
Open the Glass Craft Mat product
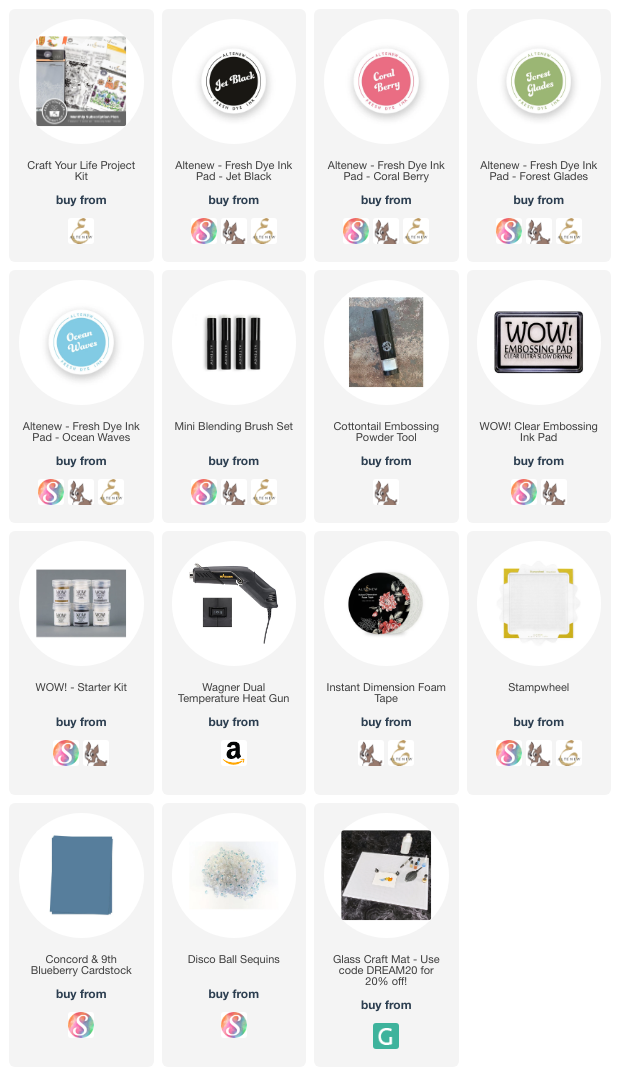point(386,875)
